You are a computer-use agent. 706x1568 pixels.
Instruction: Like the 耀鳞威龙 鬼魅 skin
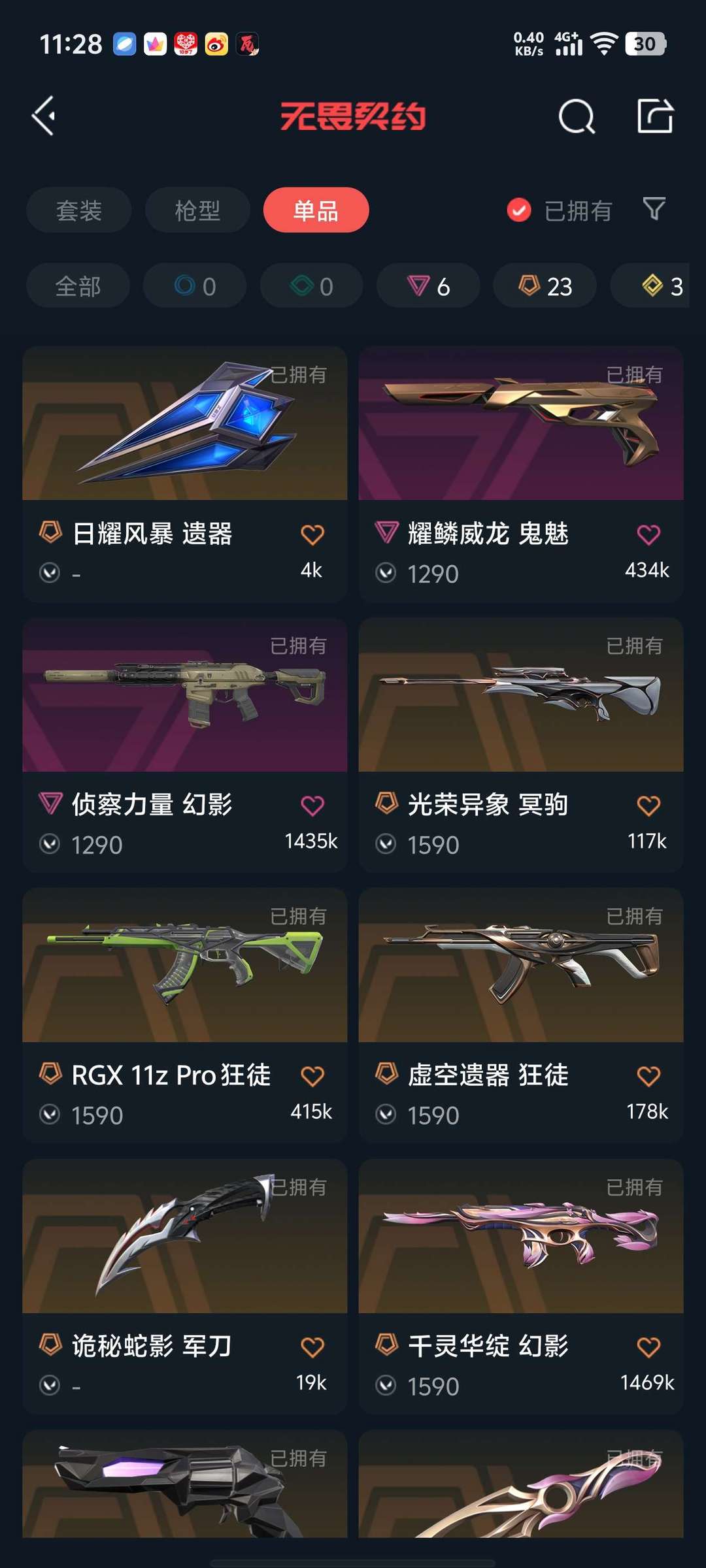pos(648,535)
